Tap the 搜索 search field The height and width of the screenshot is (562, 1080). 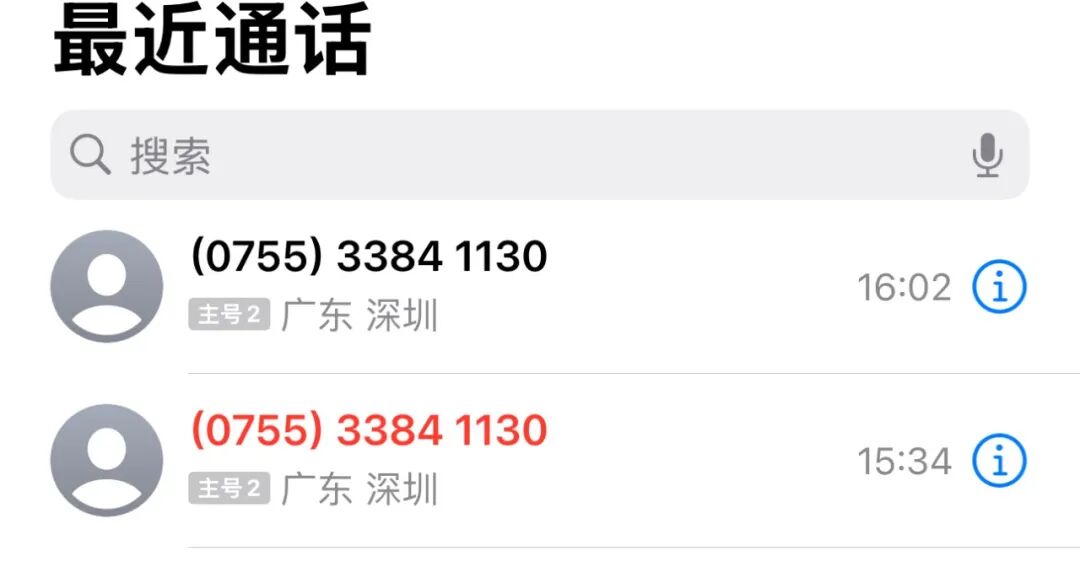point(500,155)
